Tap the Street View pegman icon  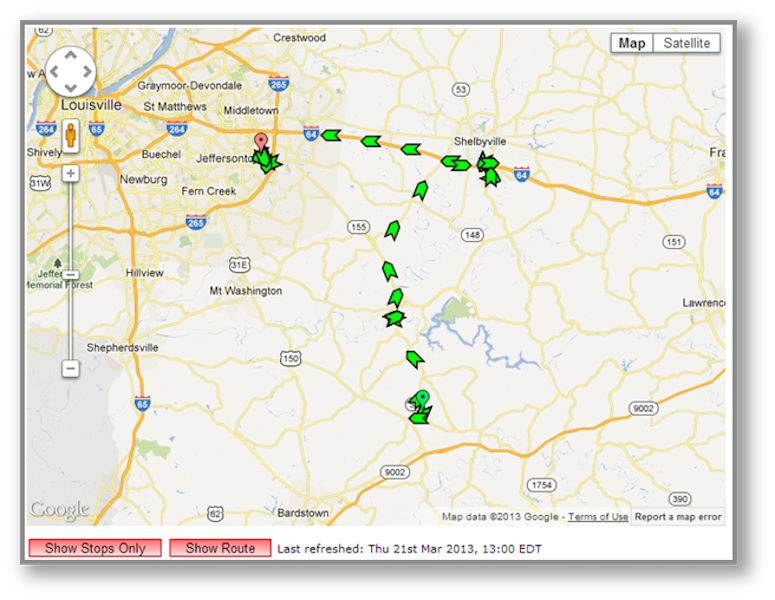point(71,136)
